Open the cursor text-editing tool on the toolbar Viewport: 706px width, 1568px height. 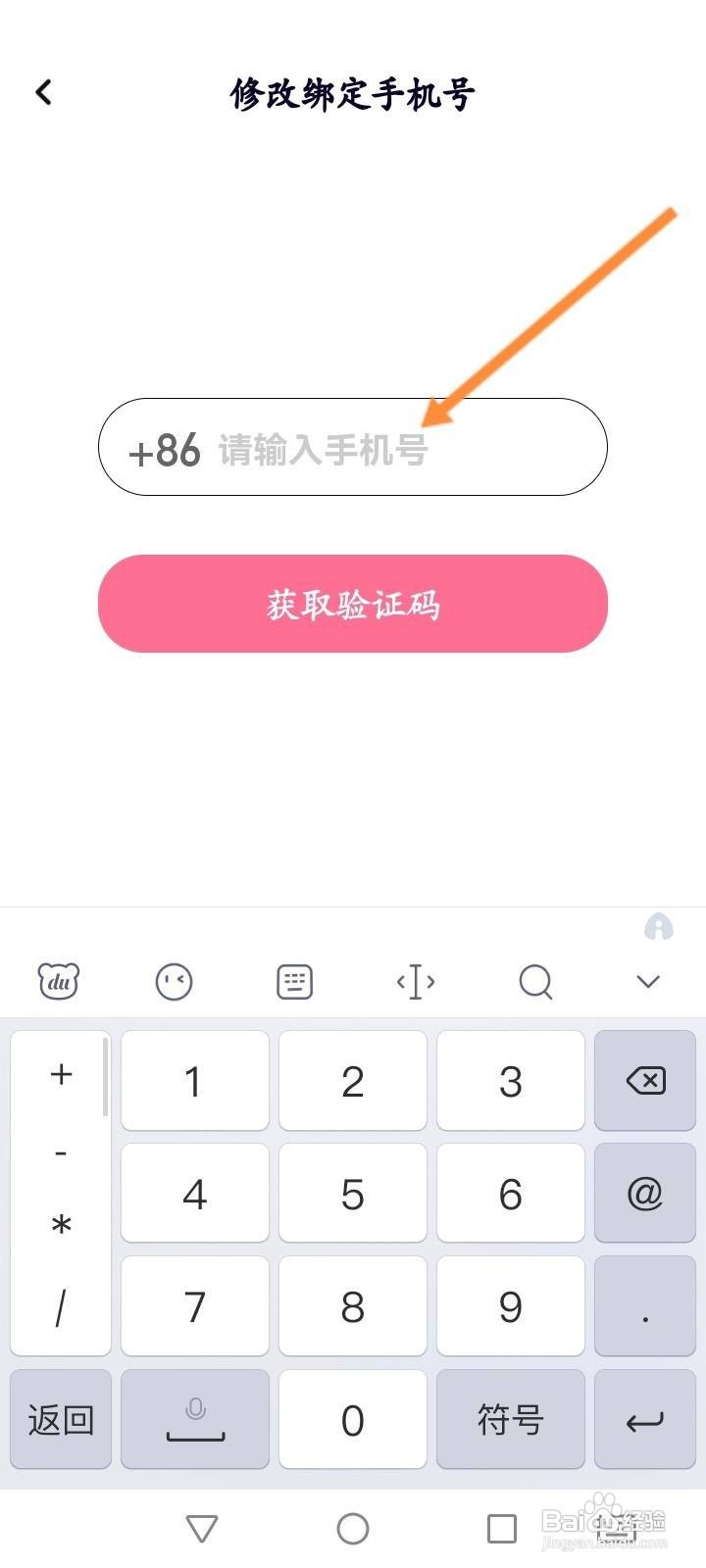(x=414, y=981)
